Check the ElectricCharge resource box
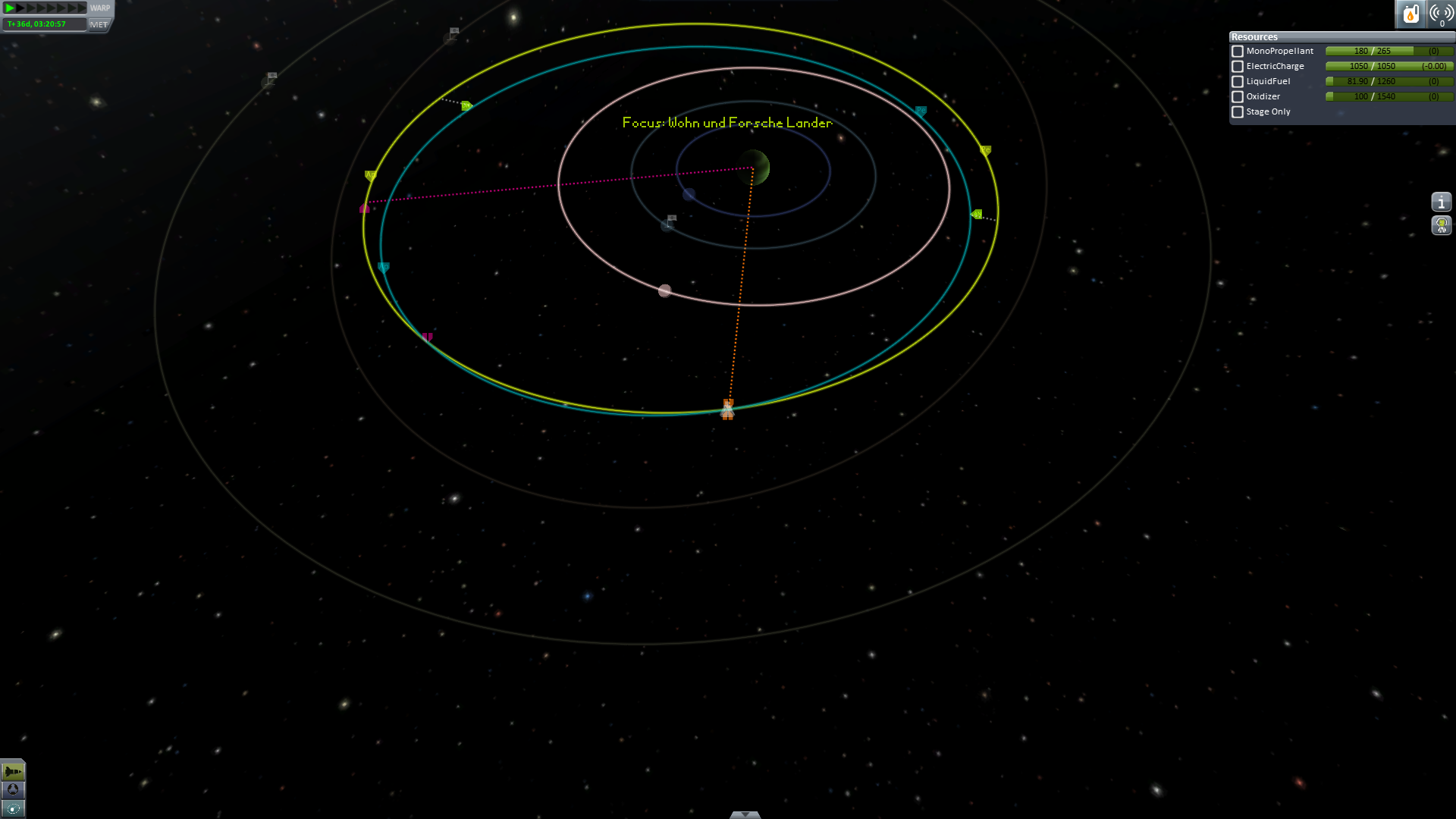 1238,67
